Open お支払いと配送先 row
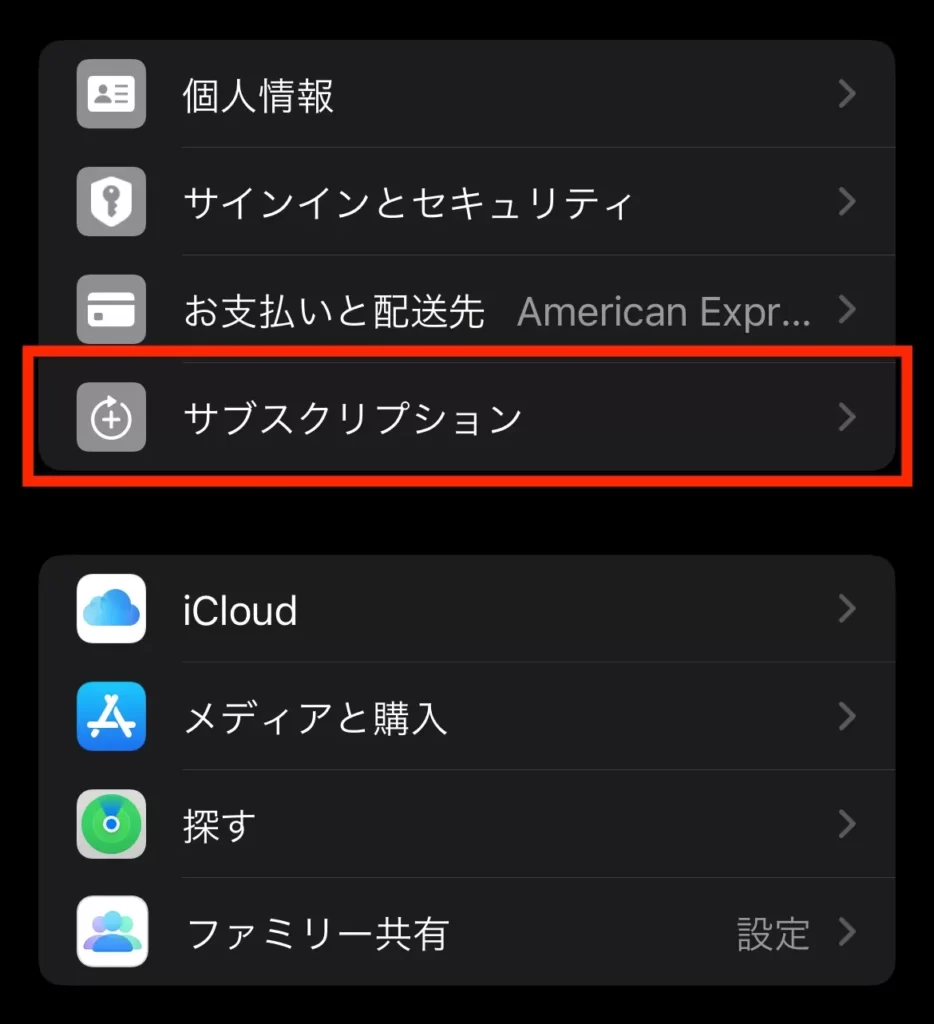 [x=466, y=311]
